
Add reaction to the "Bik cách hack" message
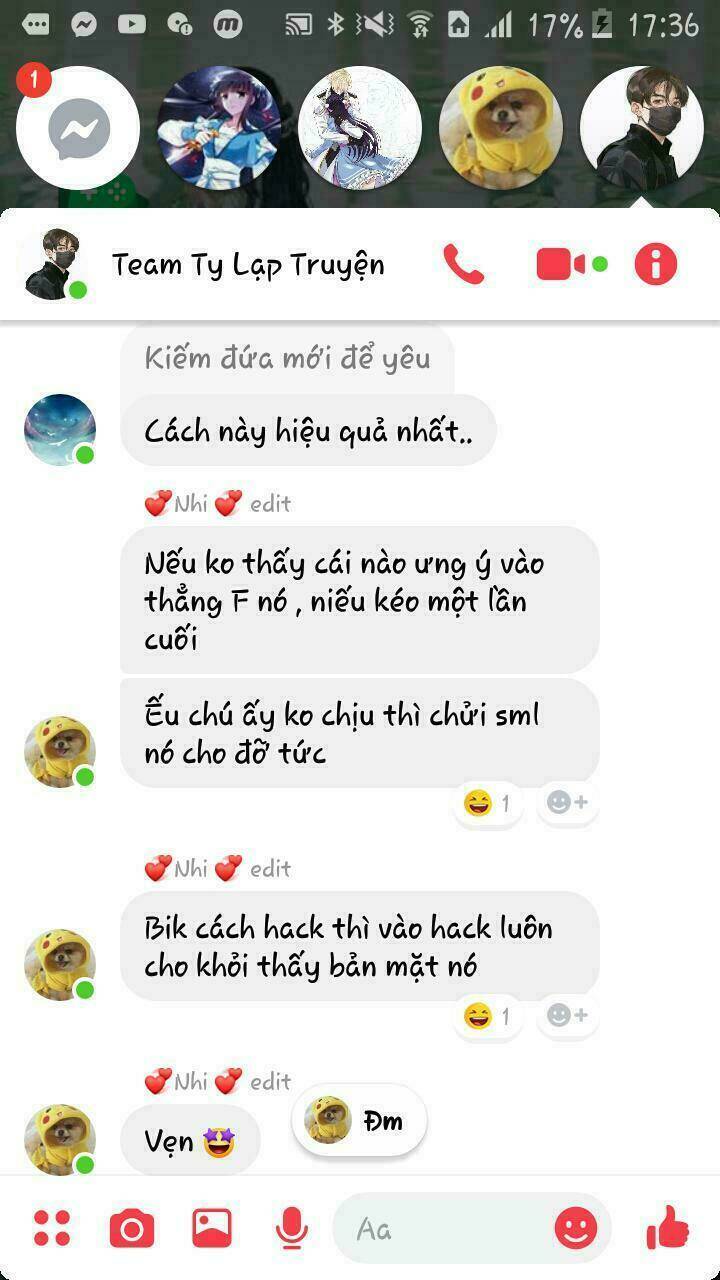pyautogui.click(x=567, y=1016)
